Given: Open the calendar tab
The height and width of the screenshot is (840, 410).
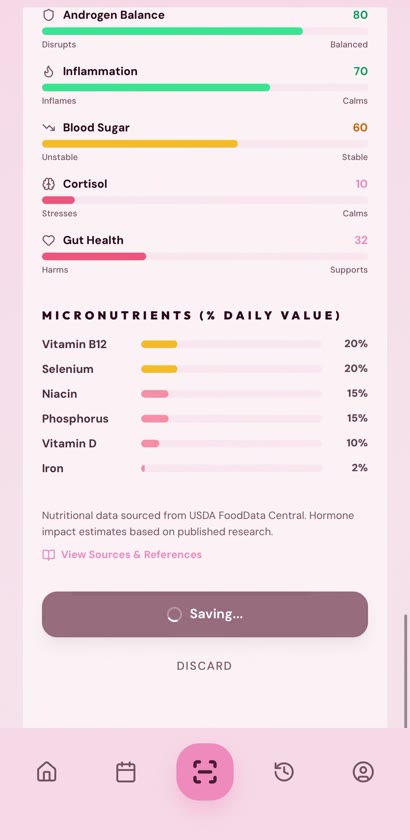Looking at the screenshot, I should tap(125, 772).
